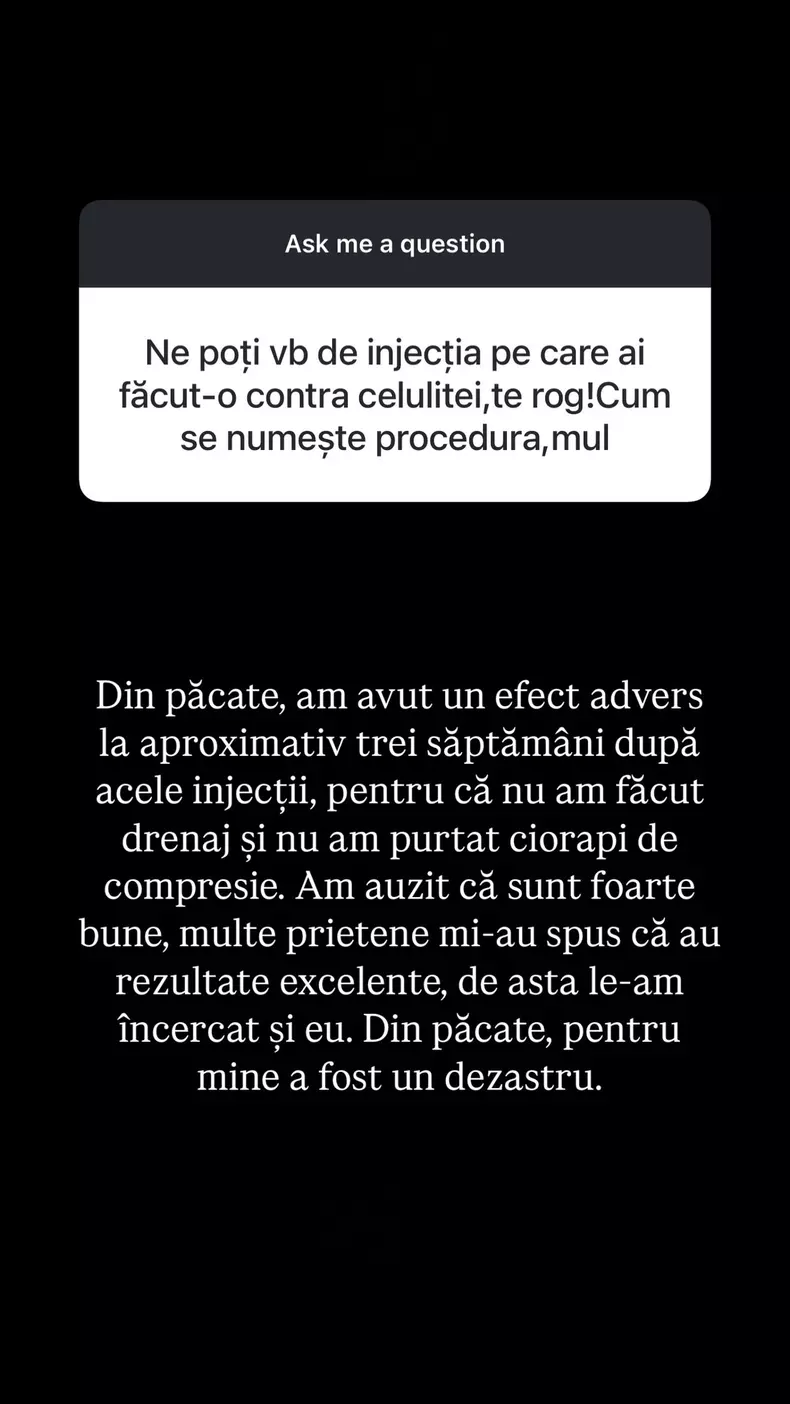
Task: Tap the black area above the sticker
Action: [395, 100]
